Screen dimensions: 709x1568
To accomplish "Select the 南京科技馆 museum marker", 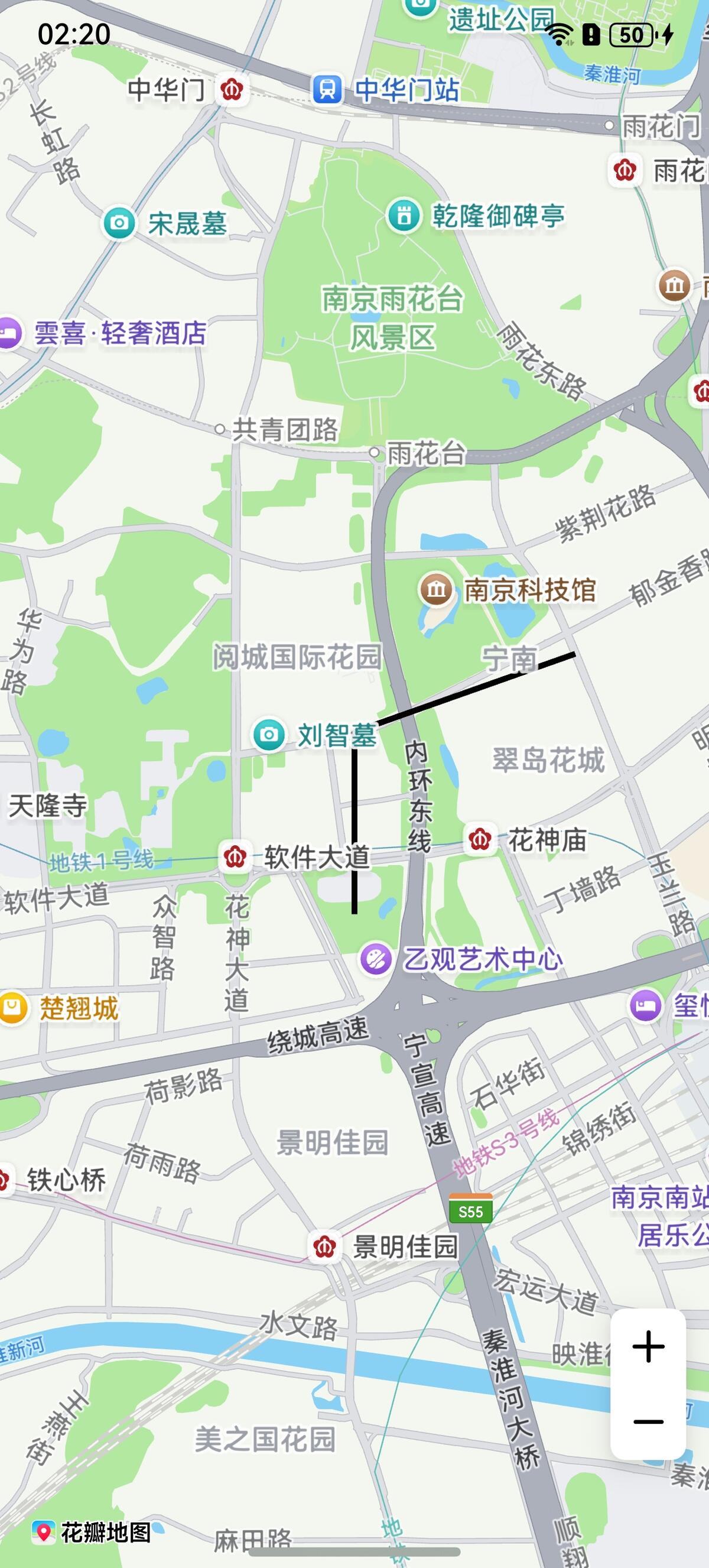I will click(436, 589).
